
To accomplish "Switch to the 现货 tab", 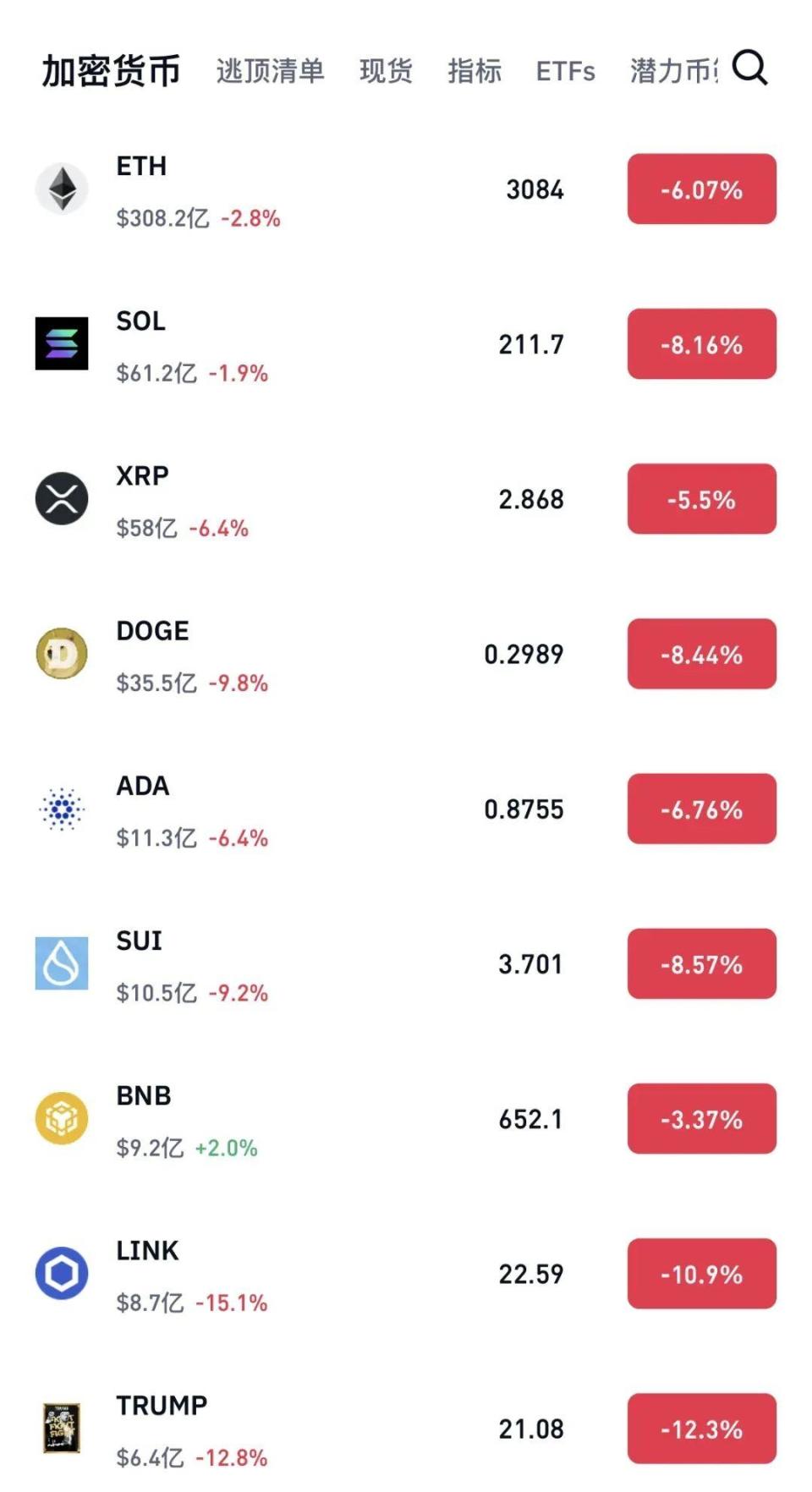I will [386, 71].
